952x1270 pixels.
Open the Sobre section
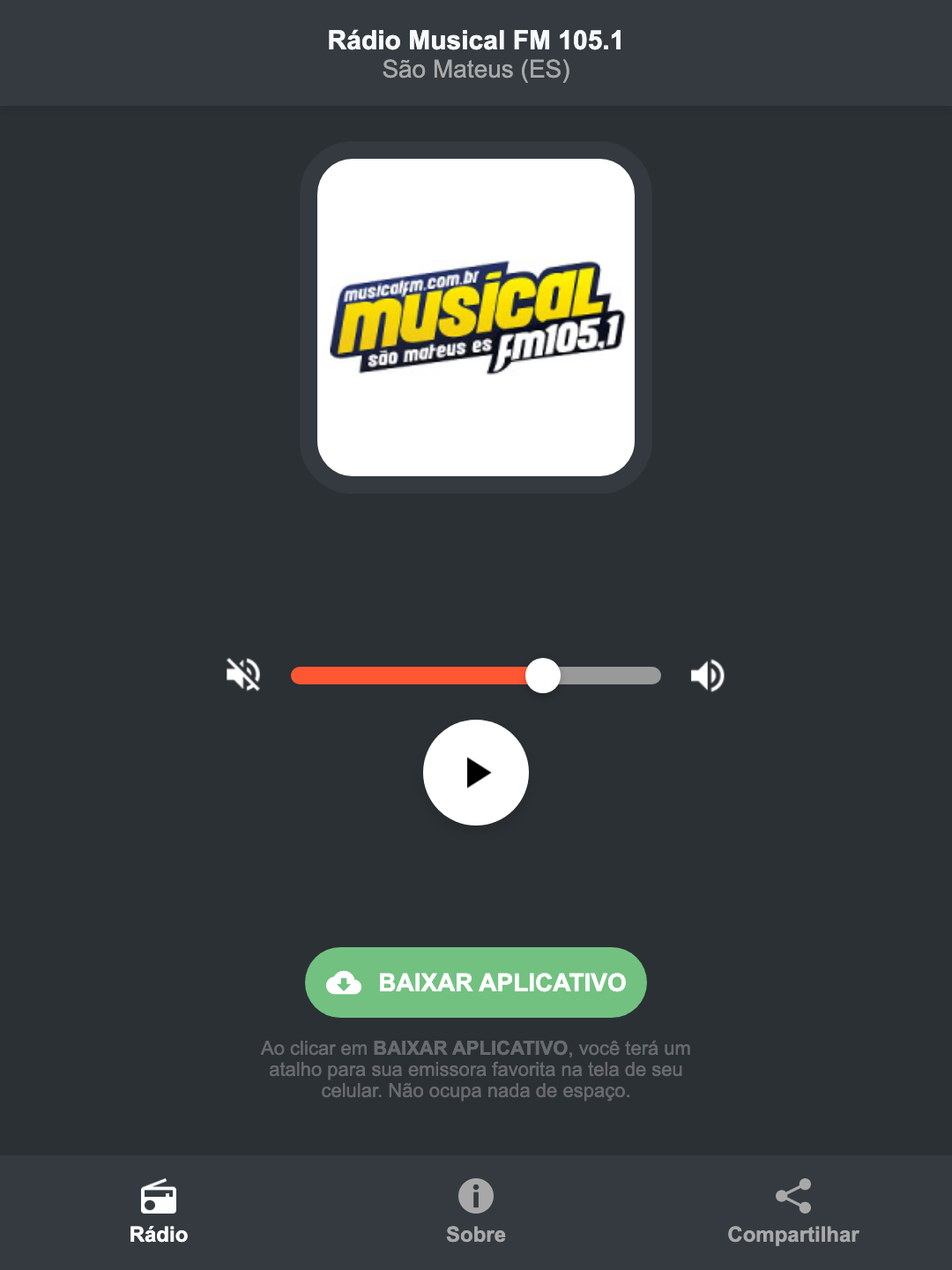coord(475,1213)
